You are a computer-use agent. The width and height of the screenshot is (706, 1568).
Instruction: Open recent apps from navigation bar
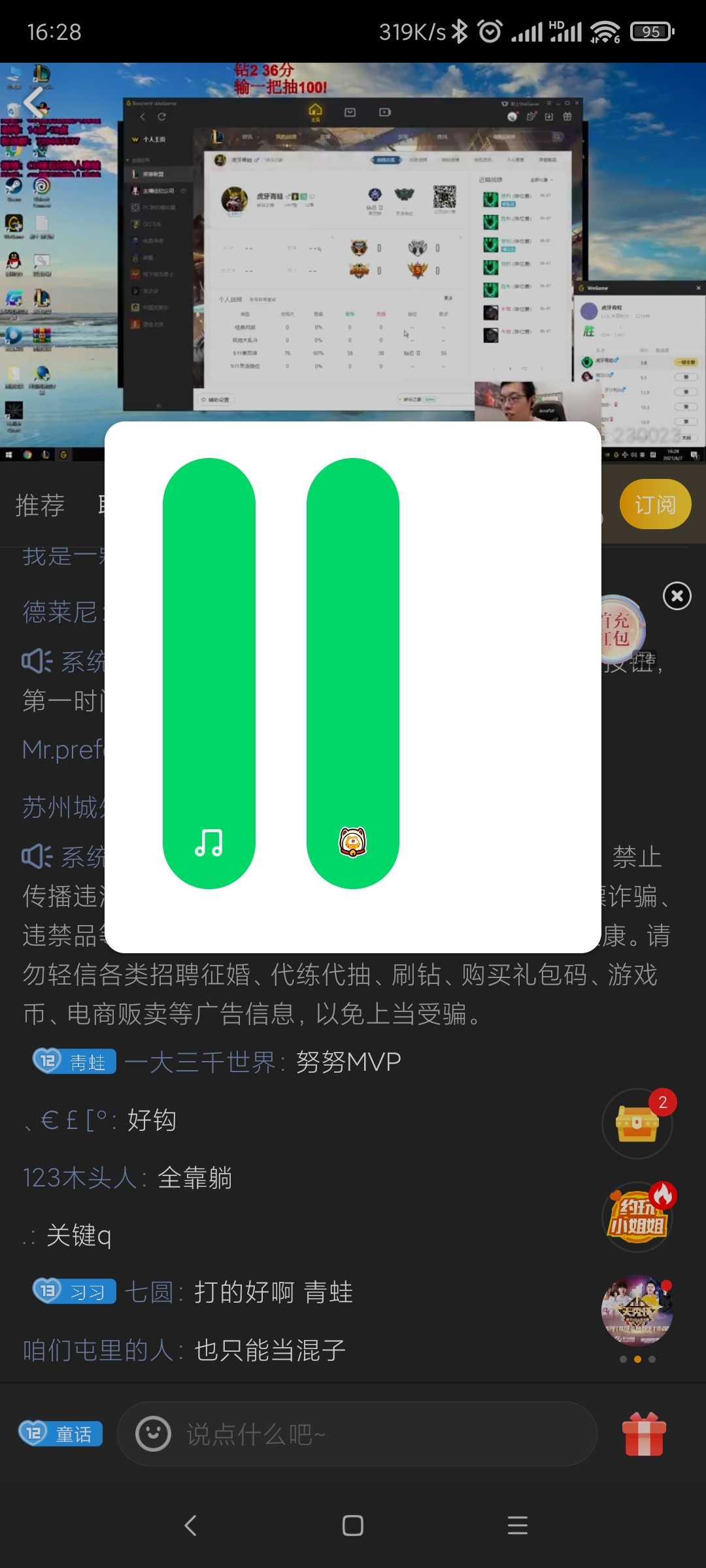(x=517, y=1526)
